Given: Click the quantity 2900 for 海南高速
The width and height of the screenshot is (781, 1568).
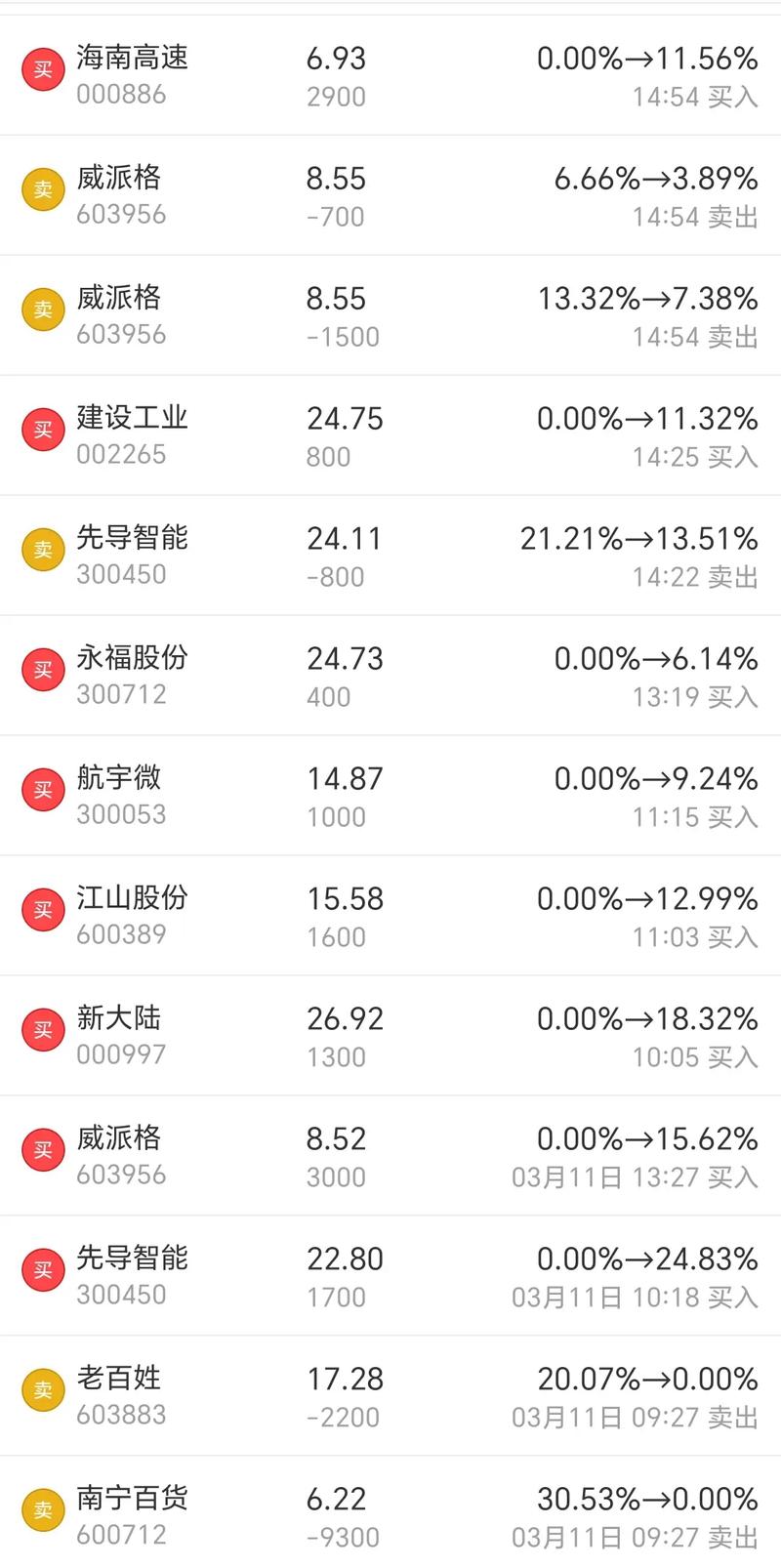Looking at the screenshot, I should point(336,97).
